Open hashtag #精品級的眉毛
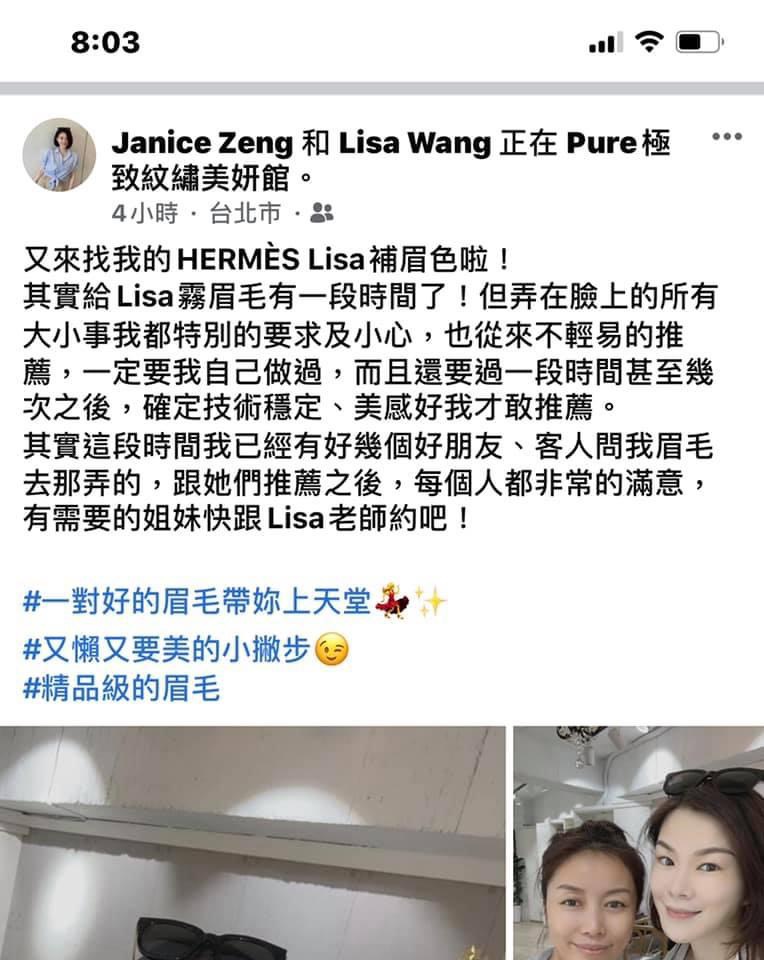The width and height of the screenshot is (764, 960). tap(121, 689)
